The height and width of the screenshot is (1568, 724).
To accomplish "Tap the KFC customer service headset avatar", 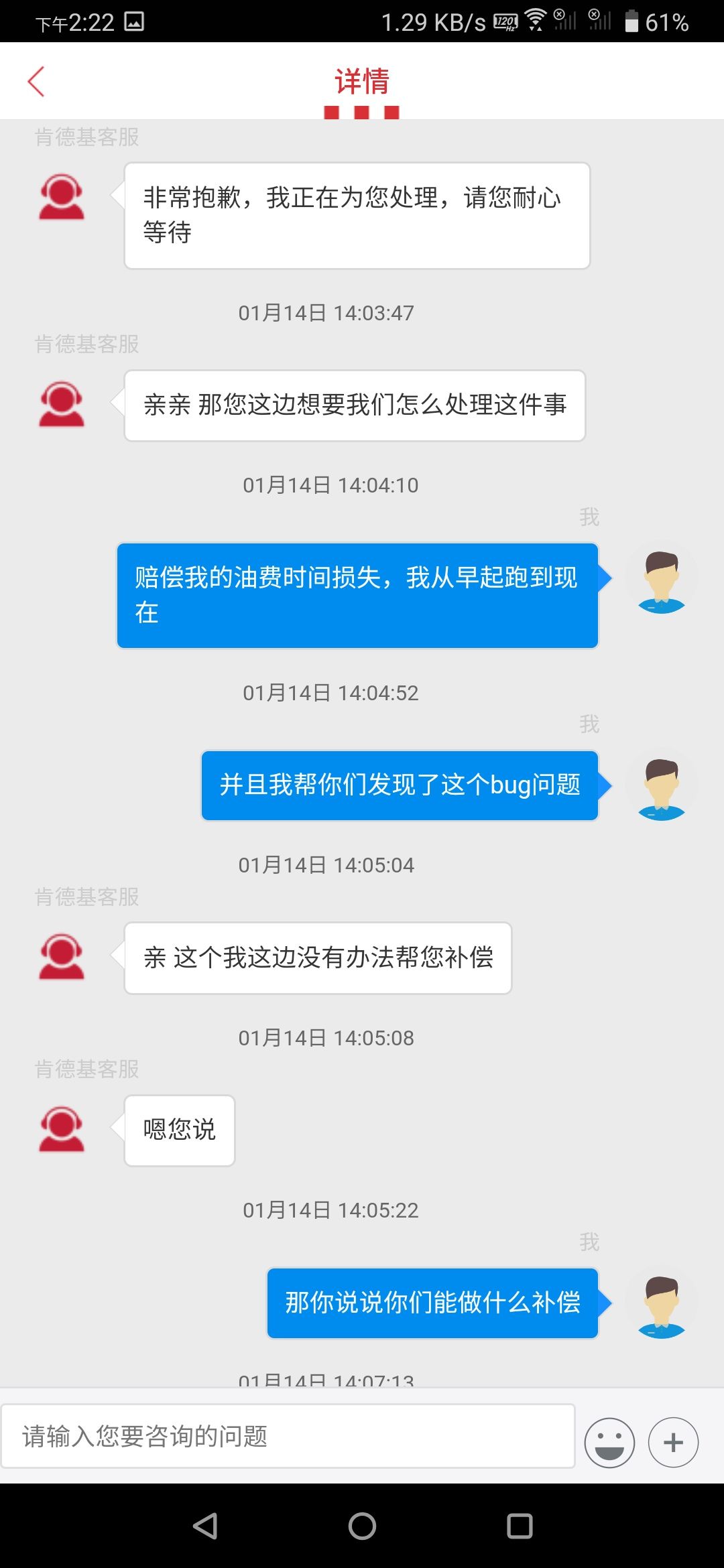I will pos(60,198).
